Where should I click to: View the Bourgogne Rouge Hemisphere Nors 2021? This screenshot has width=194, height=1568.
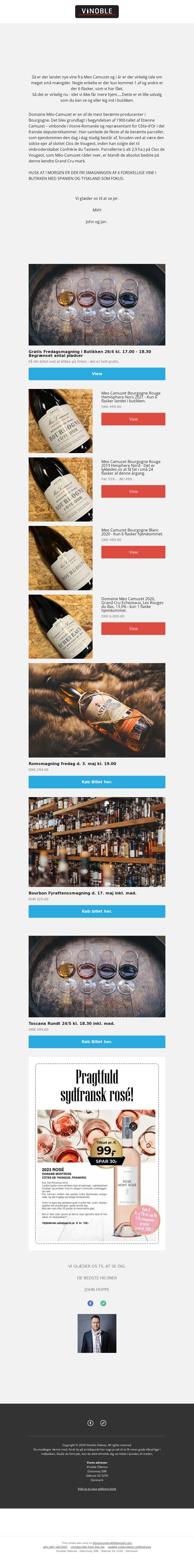point(133,419)
